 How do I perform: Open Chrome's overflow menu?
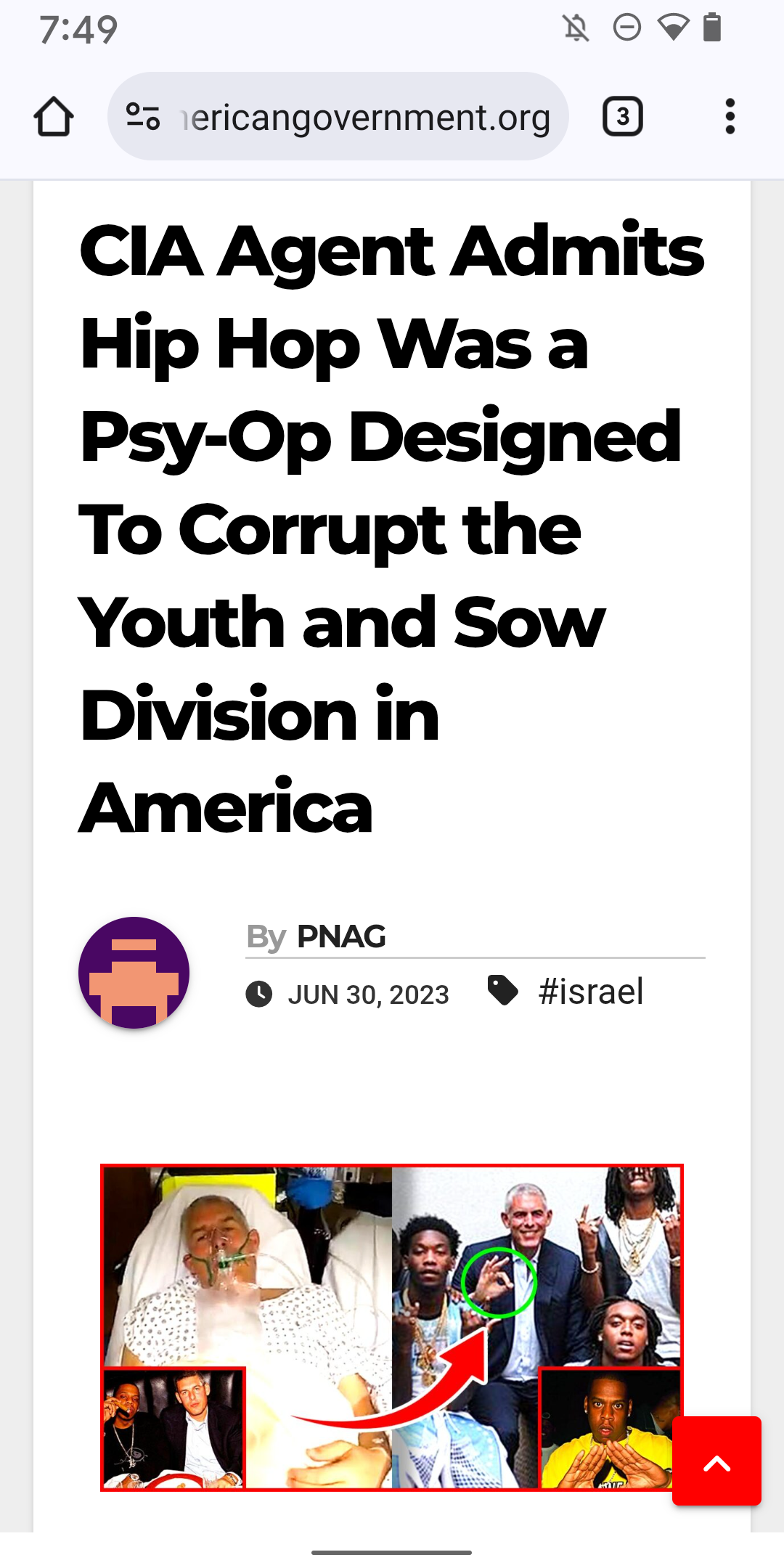pos(730,117)
